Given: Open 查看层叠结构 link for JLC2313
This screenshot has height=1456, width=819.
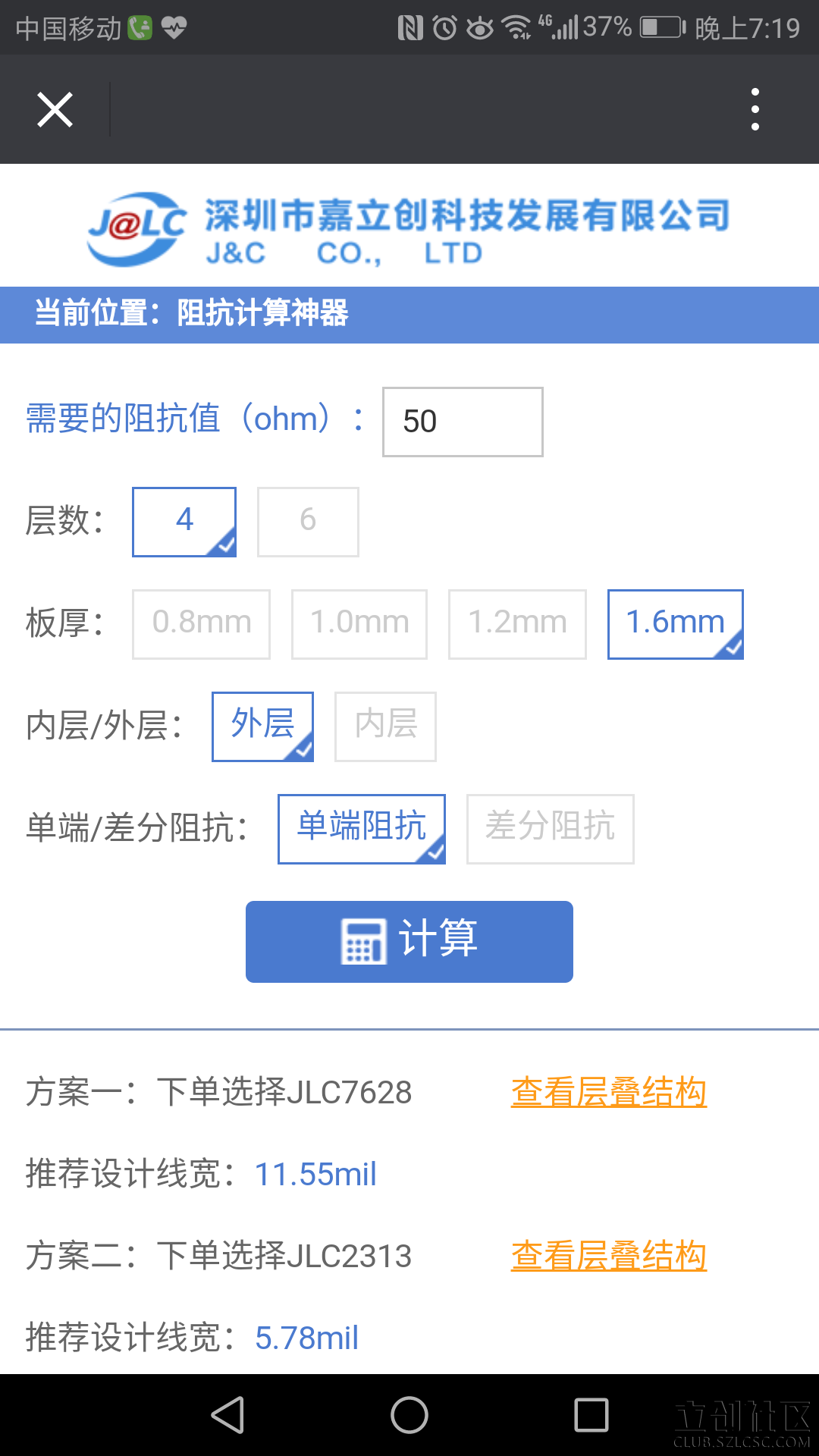Looking at the screenshot, I should (x=608, y=1257).
